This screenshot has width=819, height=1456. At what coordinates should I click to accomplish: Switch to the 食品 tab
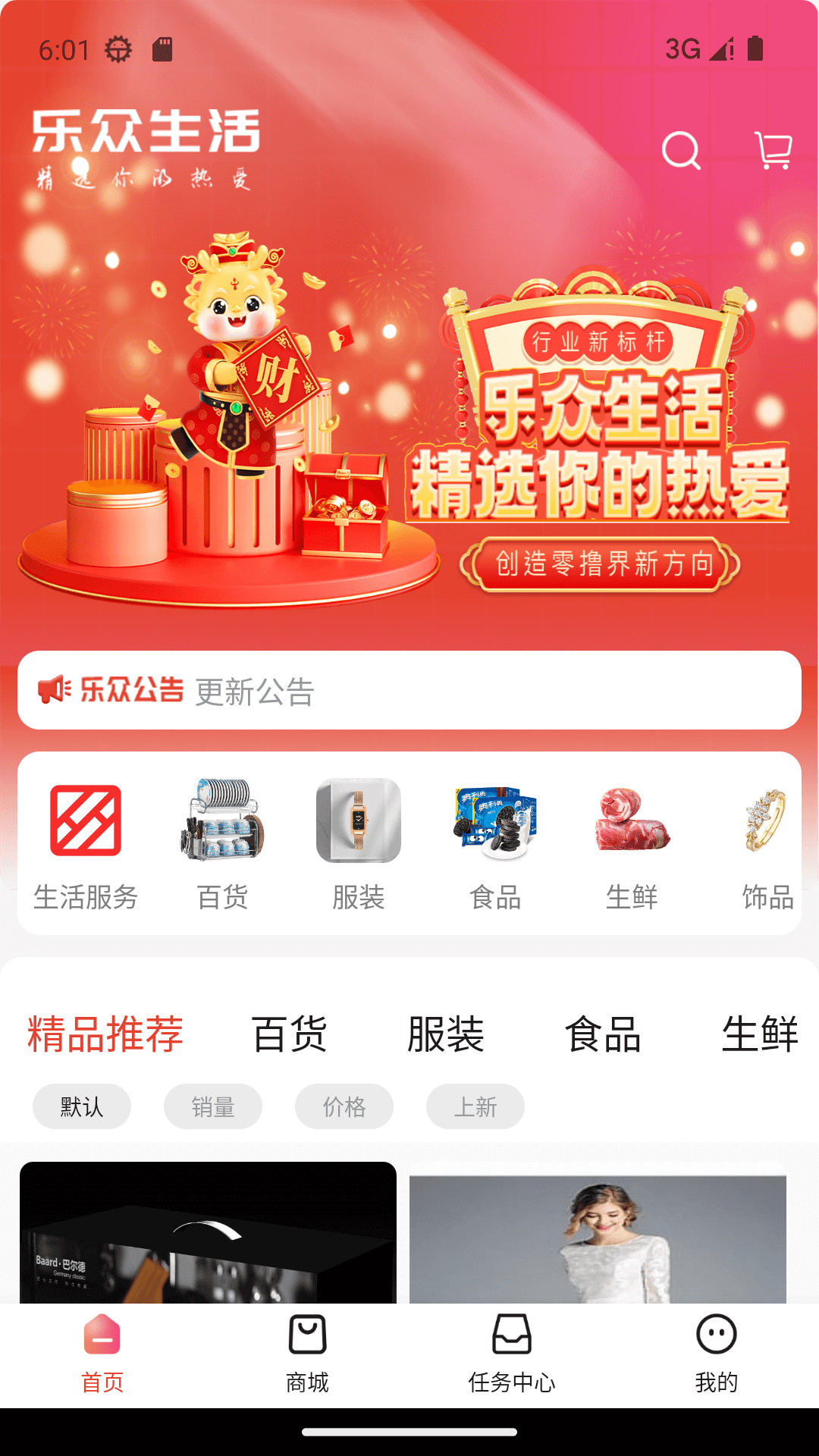point(603,1034)
